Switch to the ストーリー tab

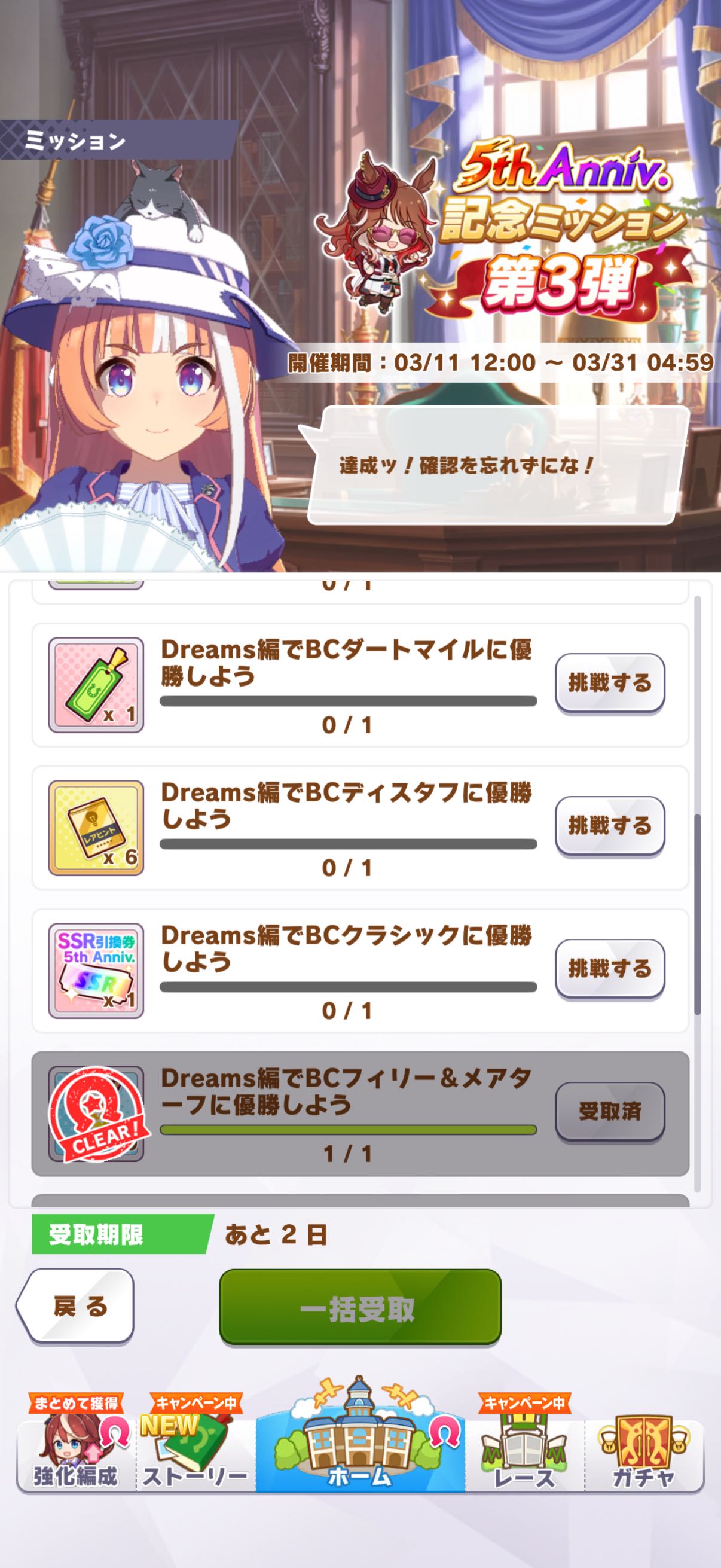[x=195, y=1457]
